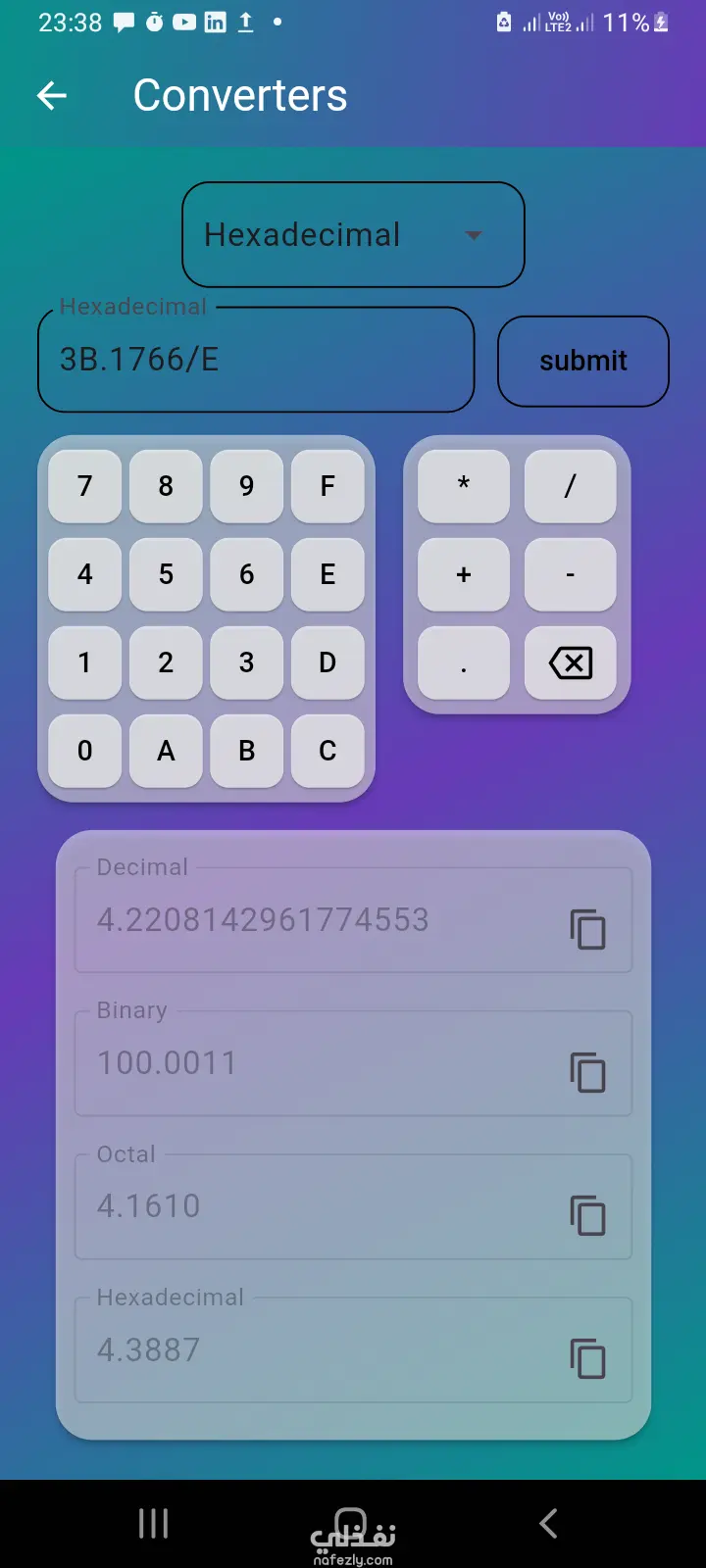This screenshot has height=1568, width=706.
Task: Delete the last character with backspace
Action: pos(570,663)
